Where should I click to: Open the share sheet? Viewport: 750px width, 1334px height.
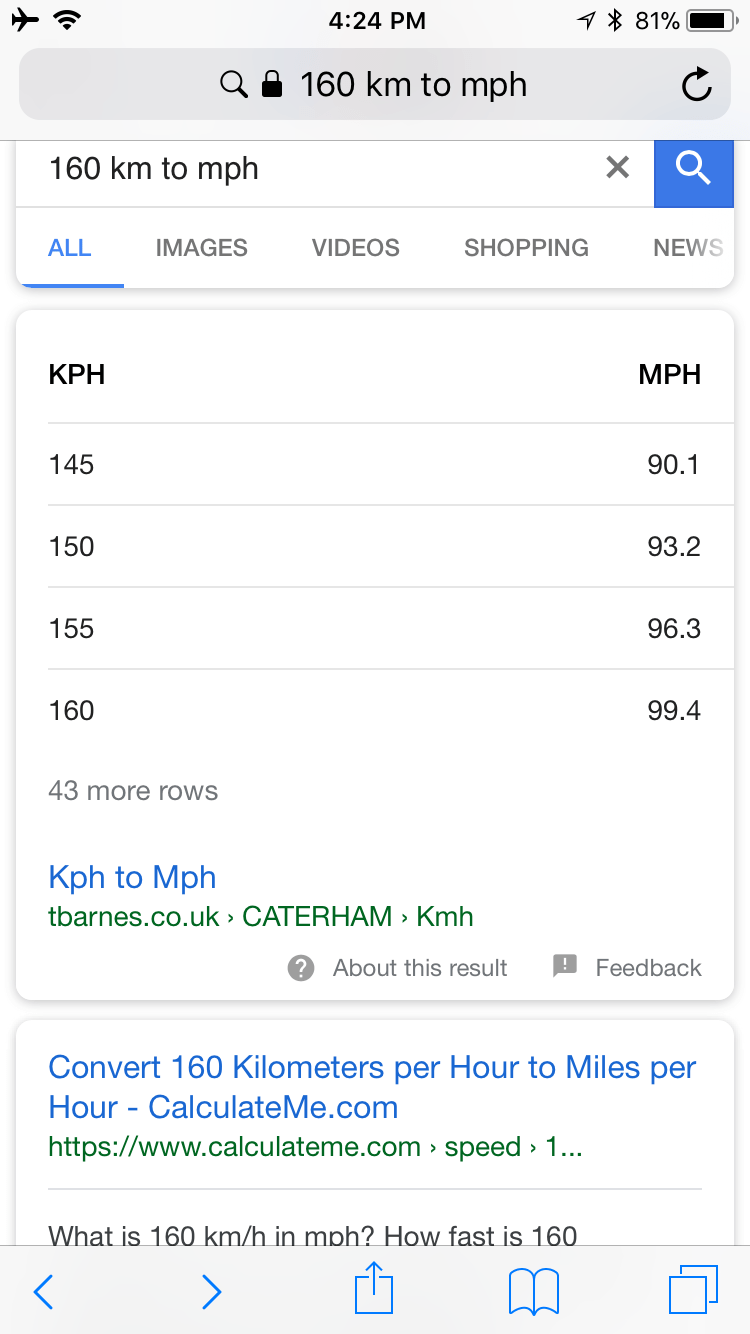374,1290
